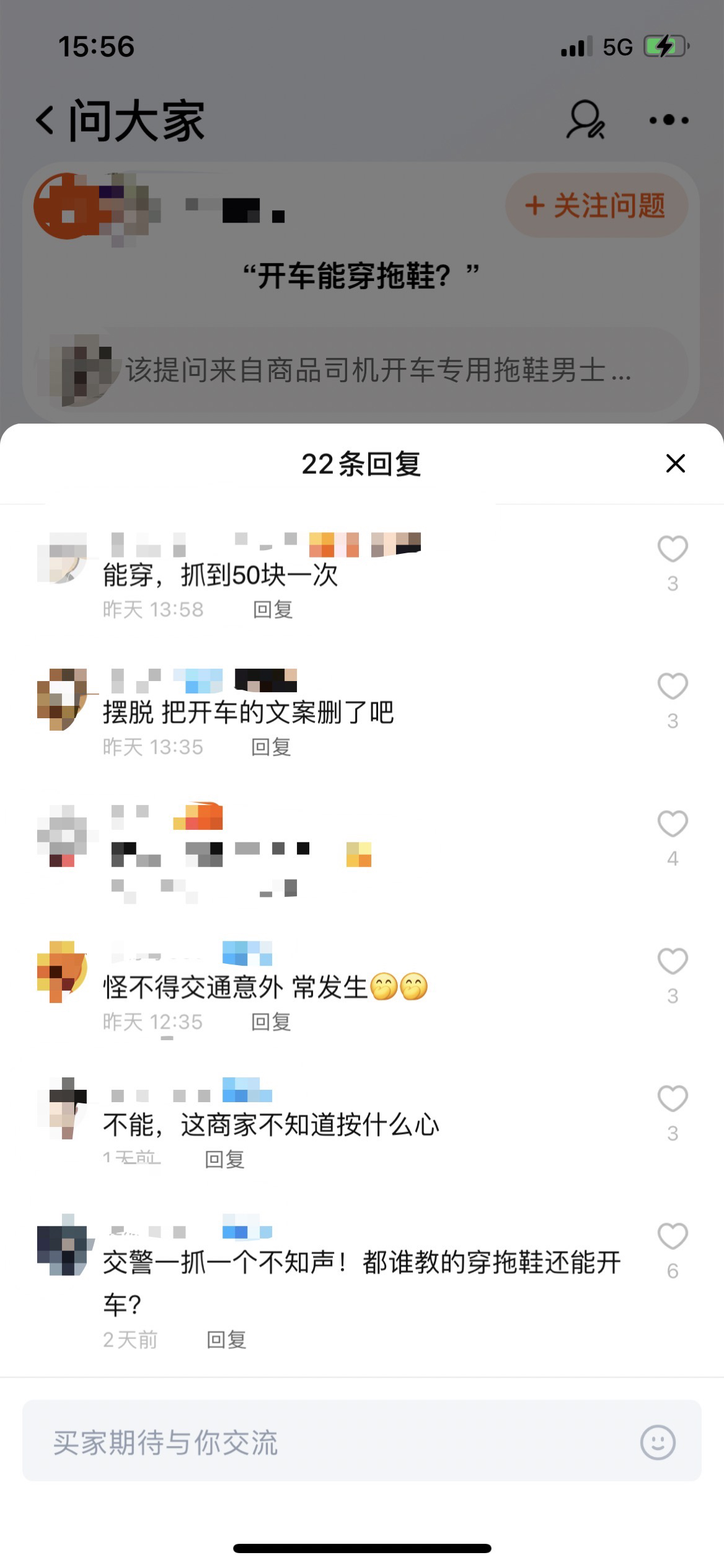Image resolution: width=724 pixels, height=1568 pixels.
Task: Like the comment 能穿，抓到50块一次
Action: tap(672, 550)
